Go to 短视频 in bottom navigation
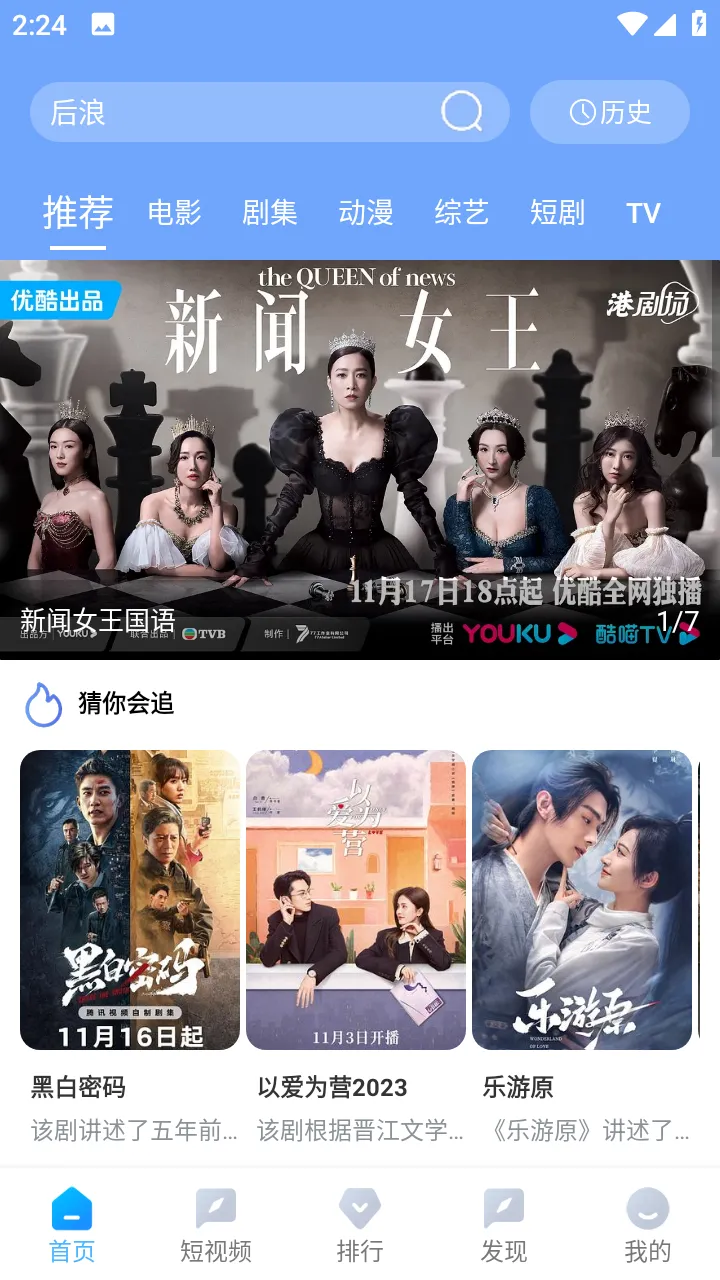Viewport: 720px width, 1280px height. tap(216, 1226)
